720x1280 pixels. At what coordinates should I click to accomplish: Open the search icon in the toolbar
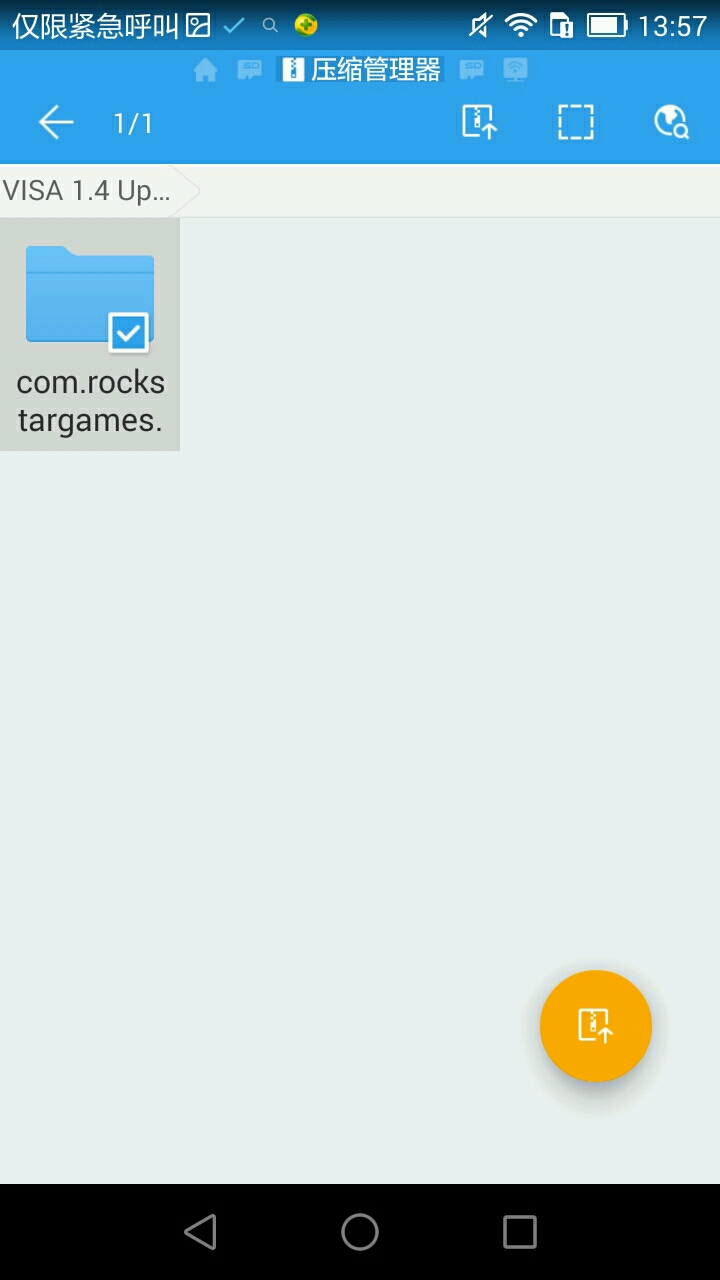[x=671, y=122]
